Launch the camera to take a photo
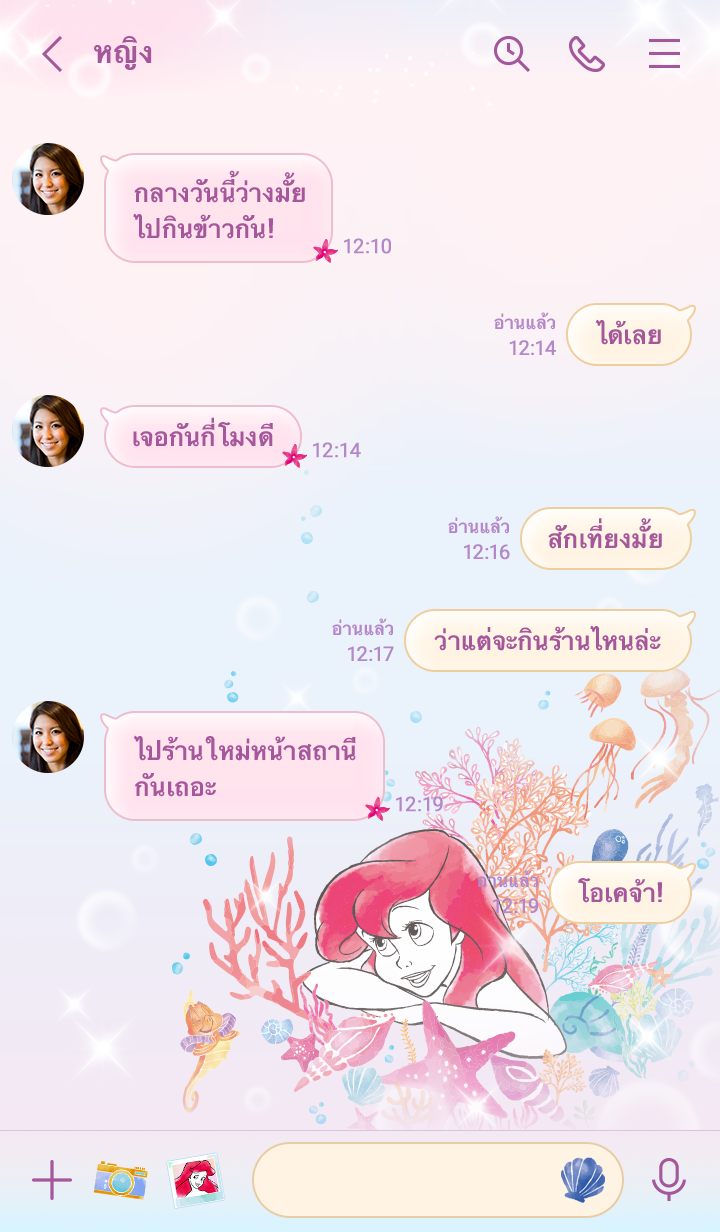Viewport: 720px width, 1232px height. (x=120, y=1181)
